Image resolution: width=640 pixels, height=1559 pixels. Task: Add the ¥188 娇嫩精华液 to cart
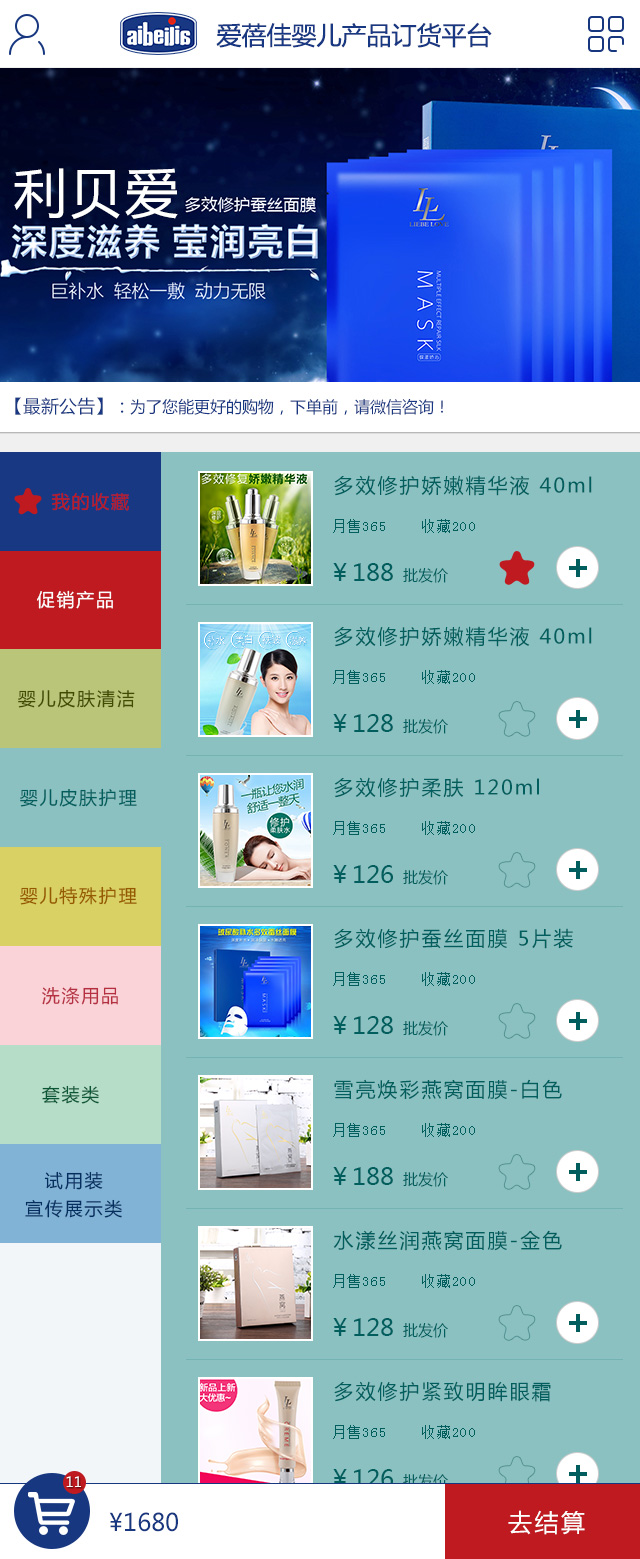point(577,568)
